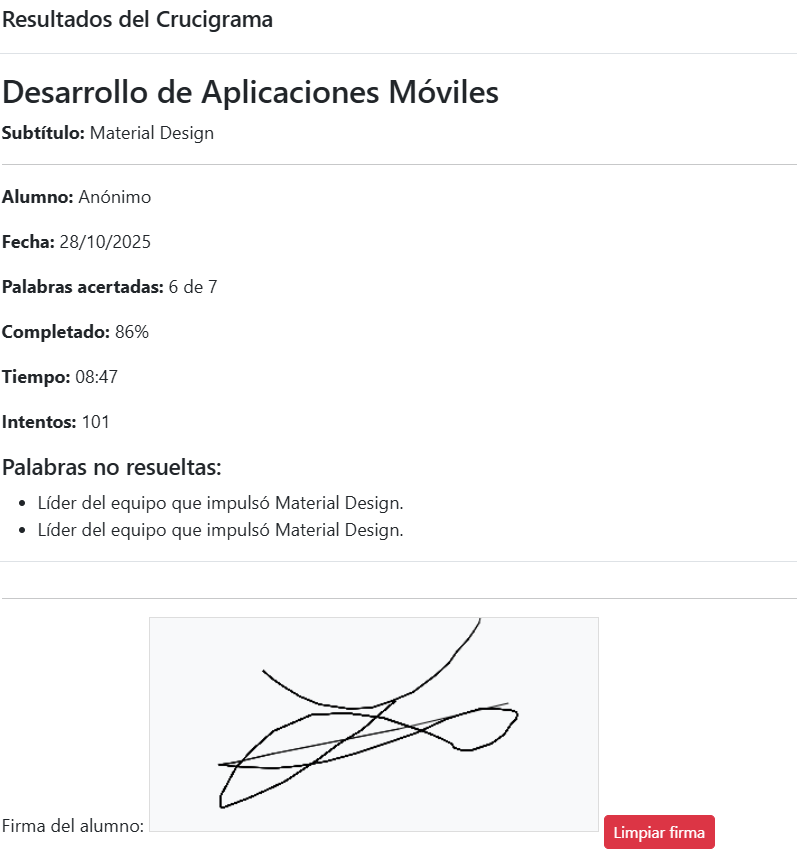This screenshot has width=797, height=860.
Task: Tap the student signature canvas
Action: point(373,724)
